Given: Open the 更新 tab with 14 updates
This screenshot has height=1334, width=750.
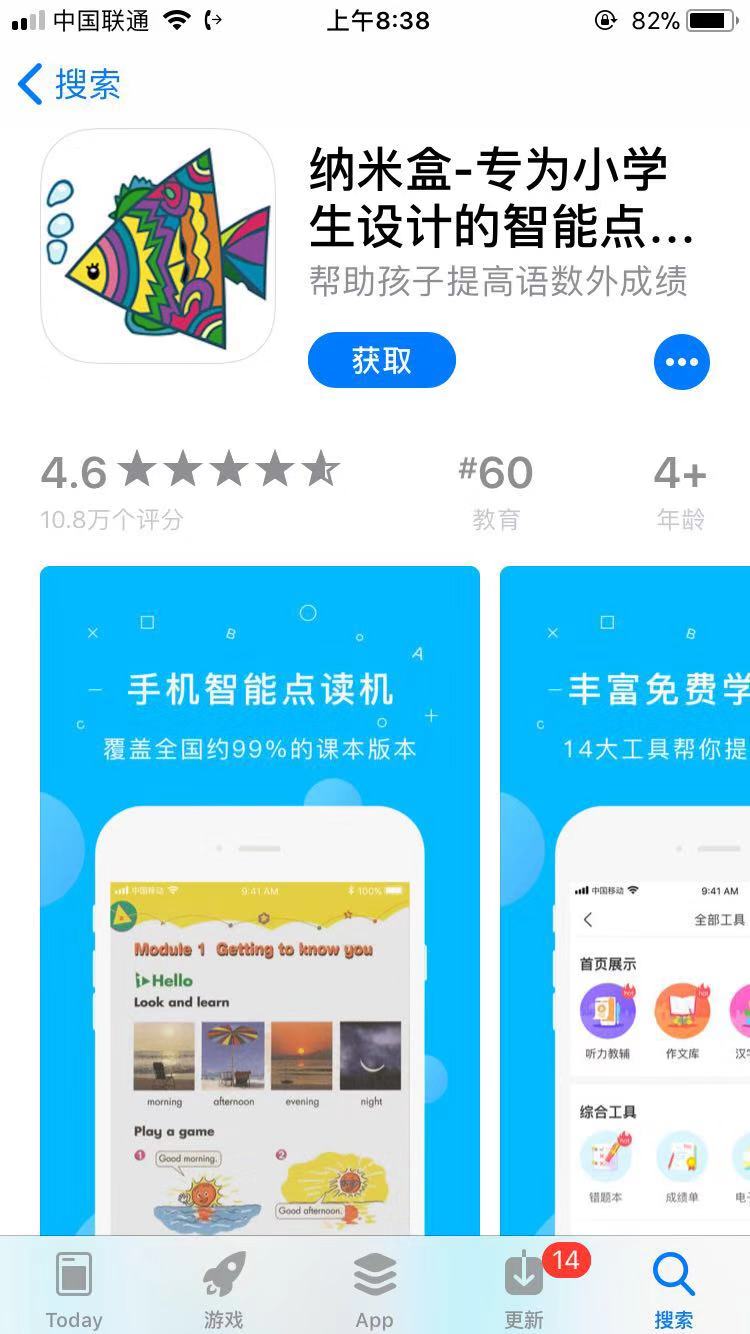Looking at the screenshot, I should coord(524,1290).
